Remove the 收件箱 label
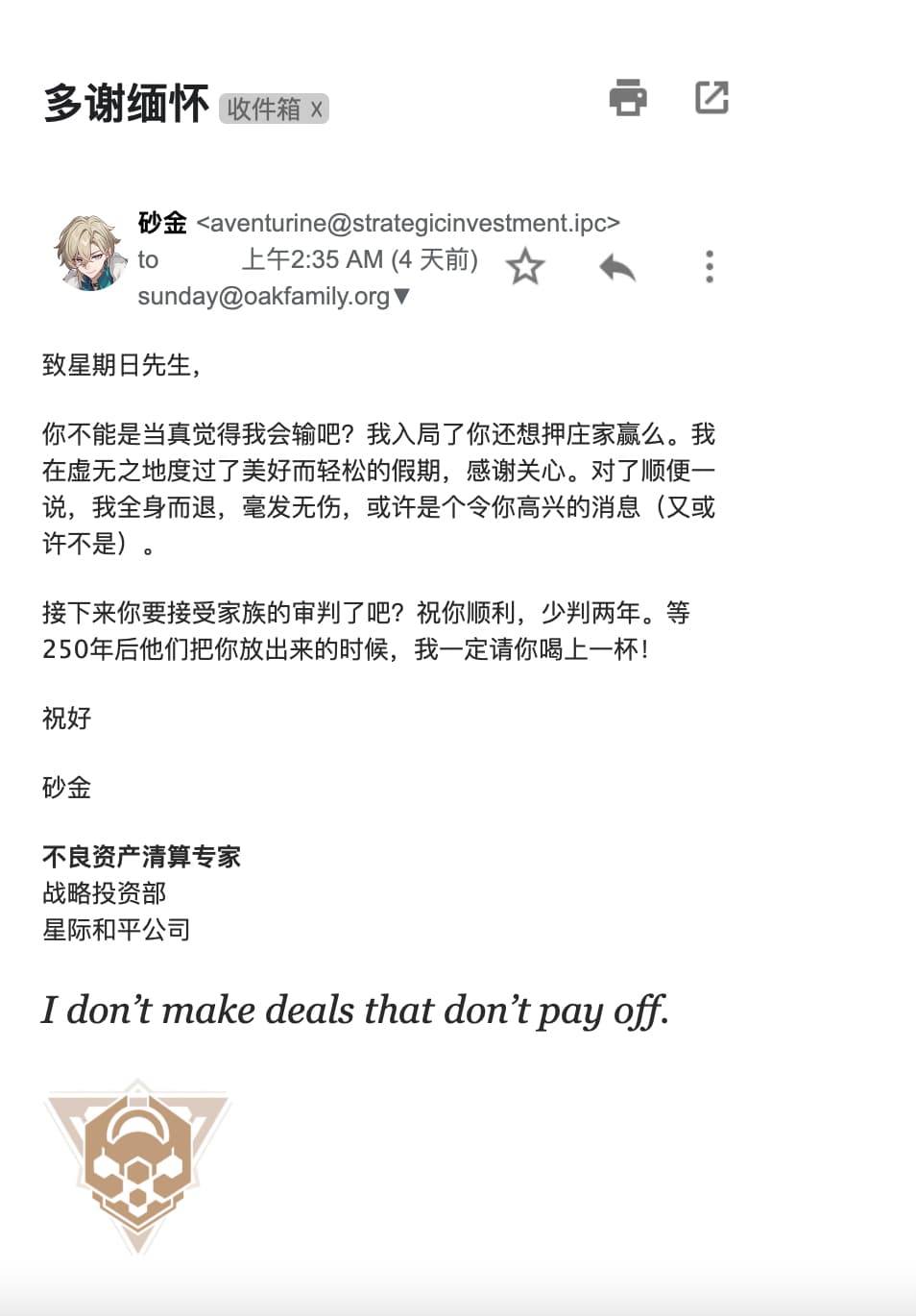This screenshot has width=916, height=1316. pos(316,110)
